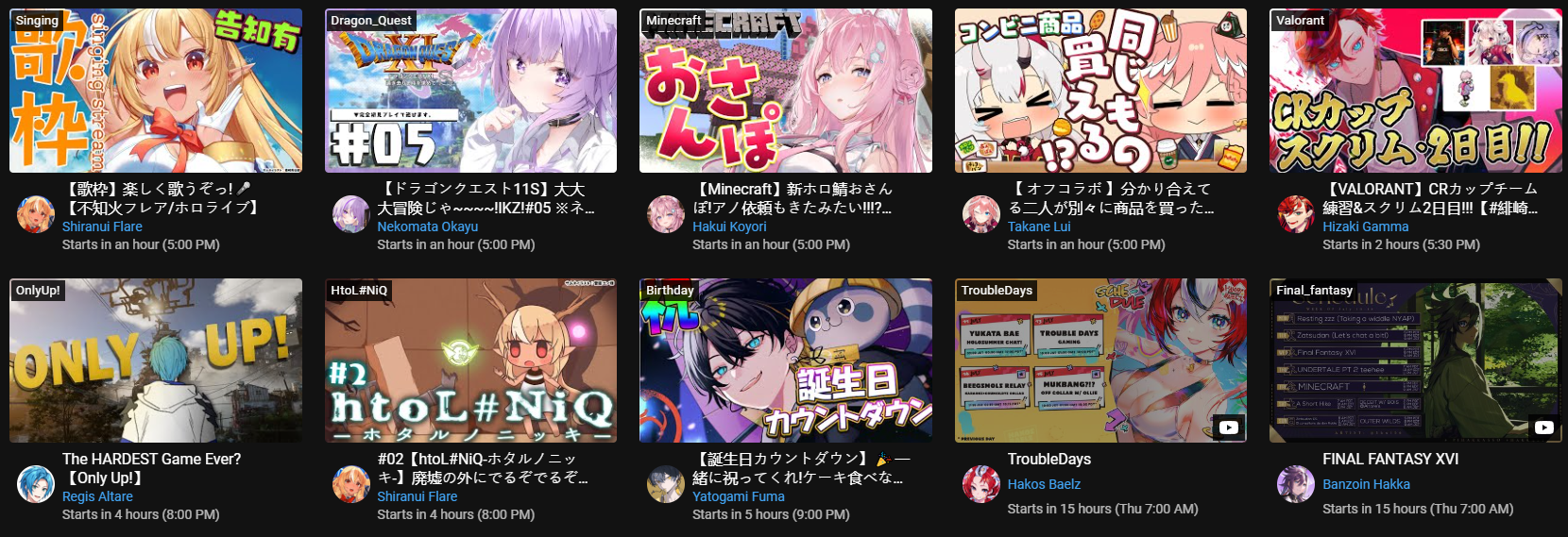Open the htoL#NiQ #2 stream thumbnail

(x=470, y=361)
